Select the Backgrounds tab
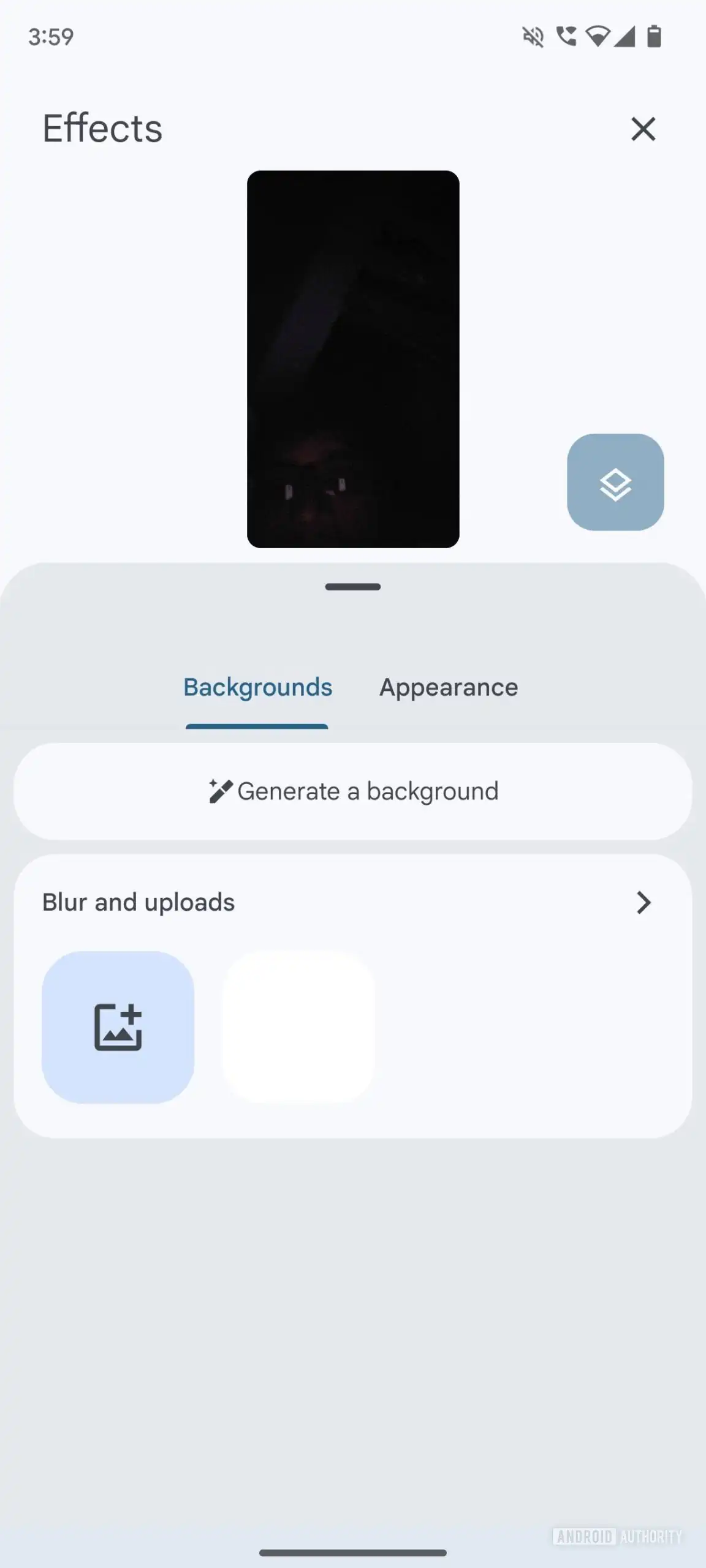This screenshot has height=1568, width=706. coord(257,688)
